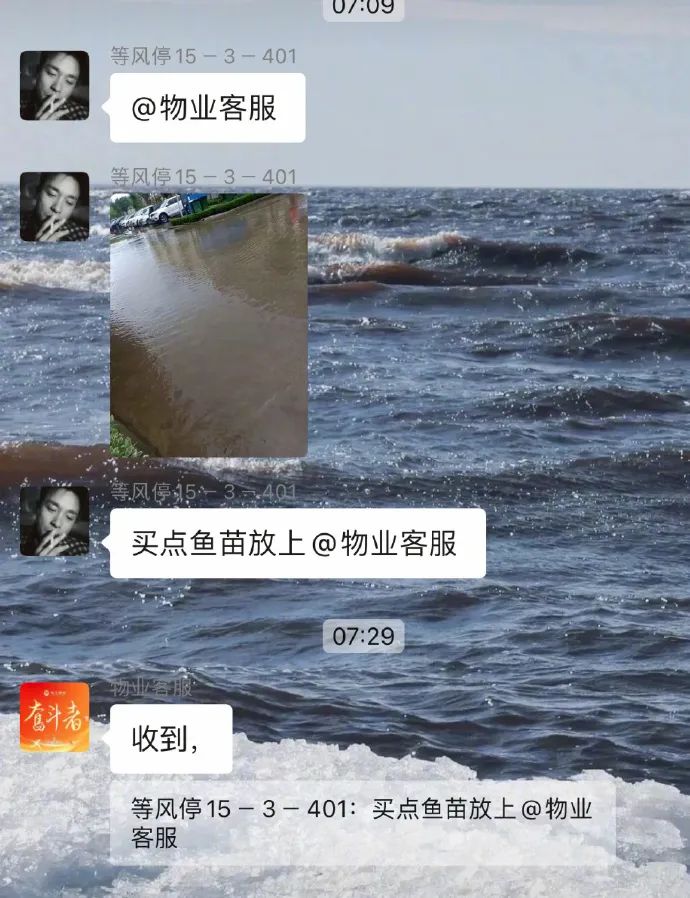This screenshot has height=898, width=690.
Task: Open 物业客服's avatar profile
Action: (54, 717)
